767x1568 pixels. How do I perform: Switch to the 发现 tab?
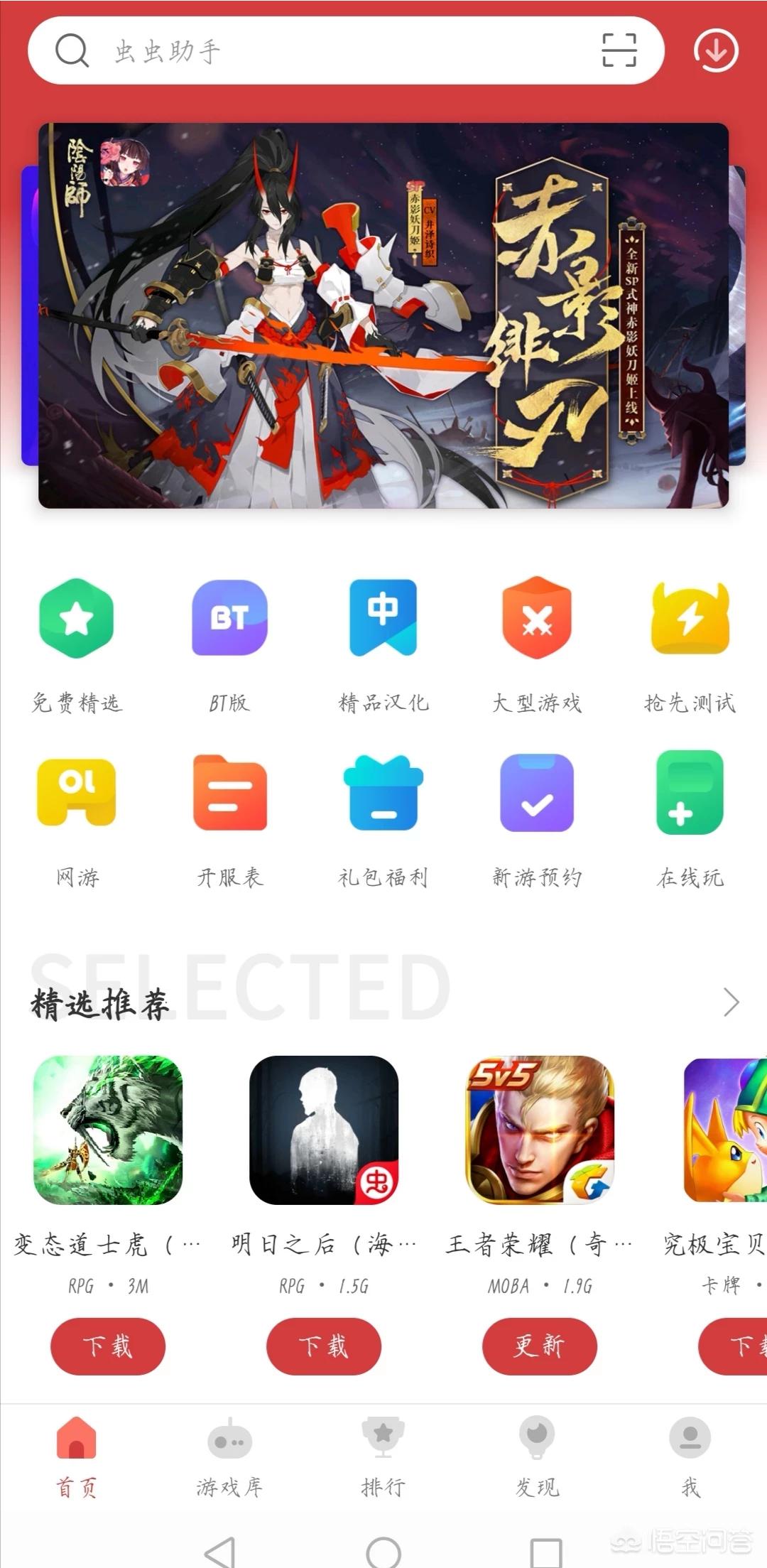click(537, 1456)
